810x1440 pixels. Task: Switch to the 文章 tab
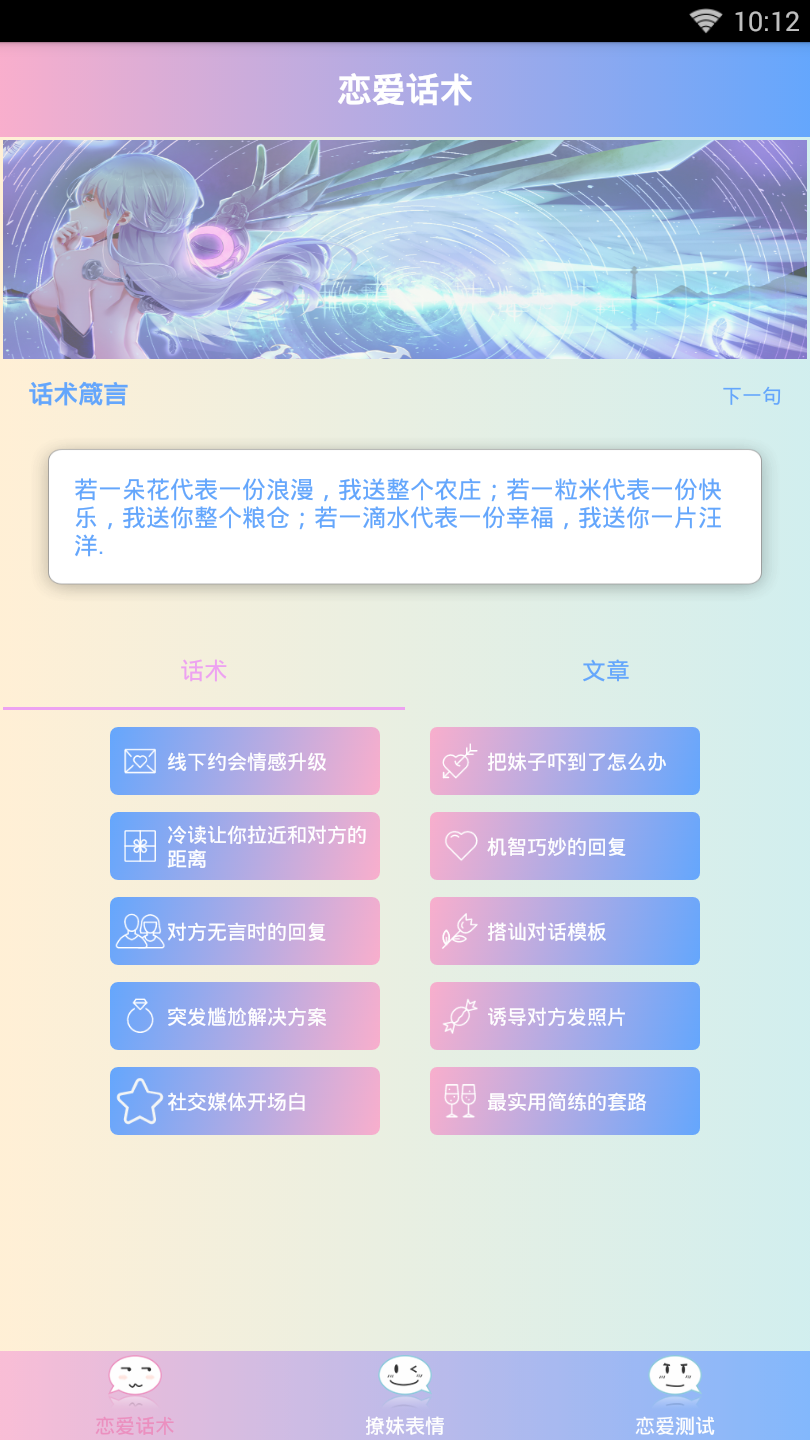click(x=606, y=671)
